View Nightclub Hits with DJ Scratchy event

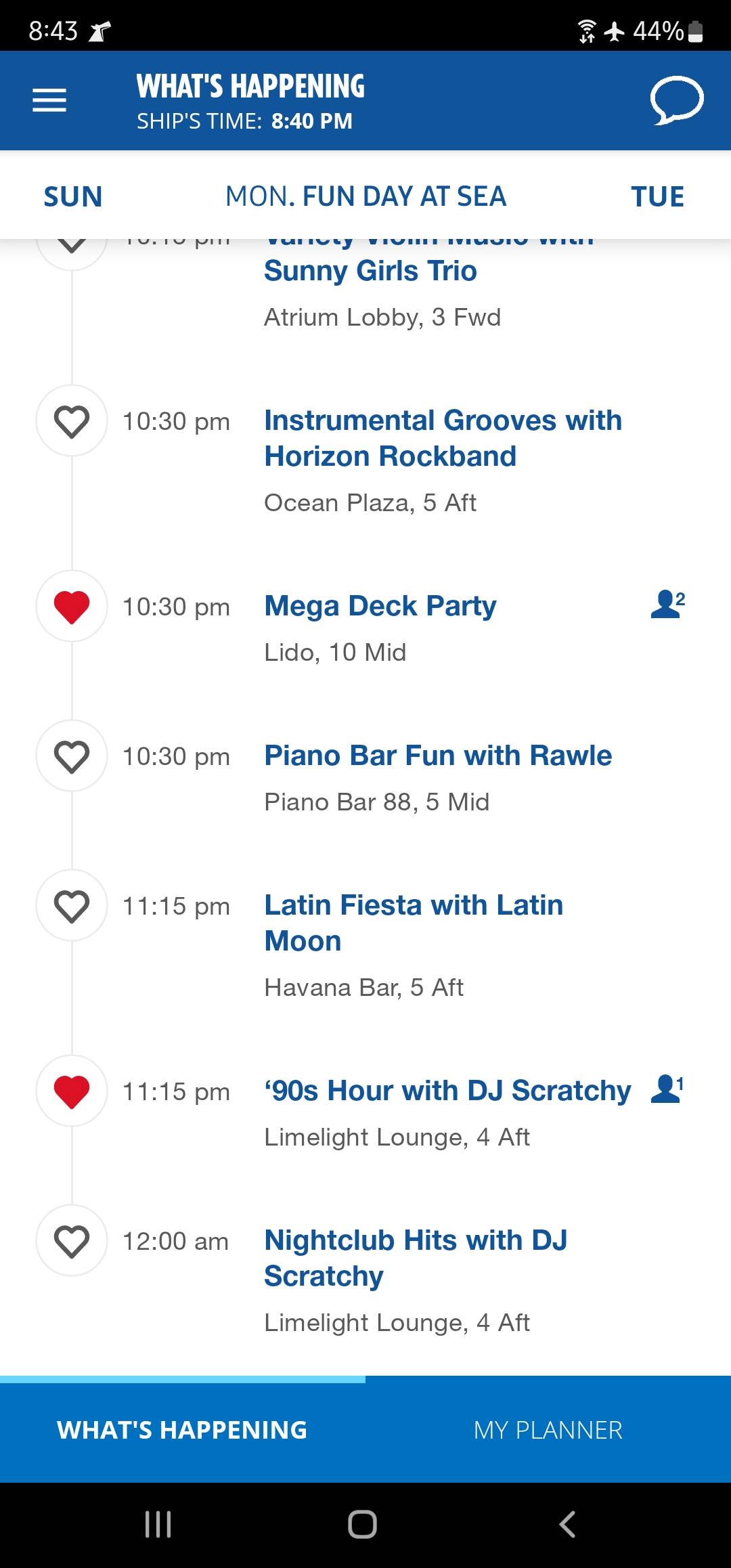pos(416,1258)
